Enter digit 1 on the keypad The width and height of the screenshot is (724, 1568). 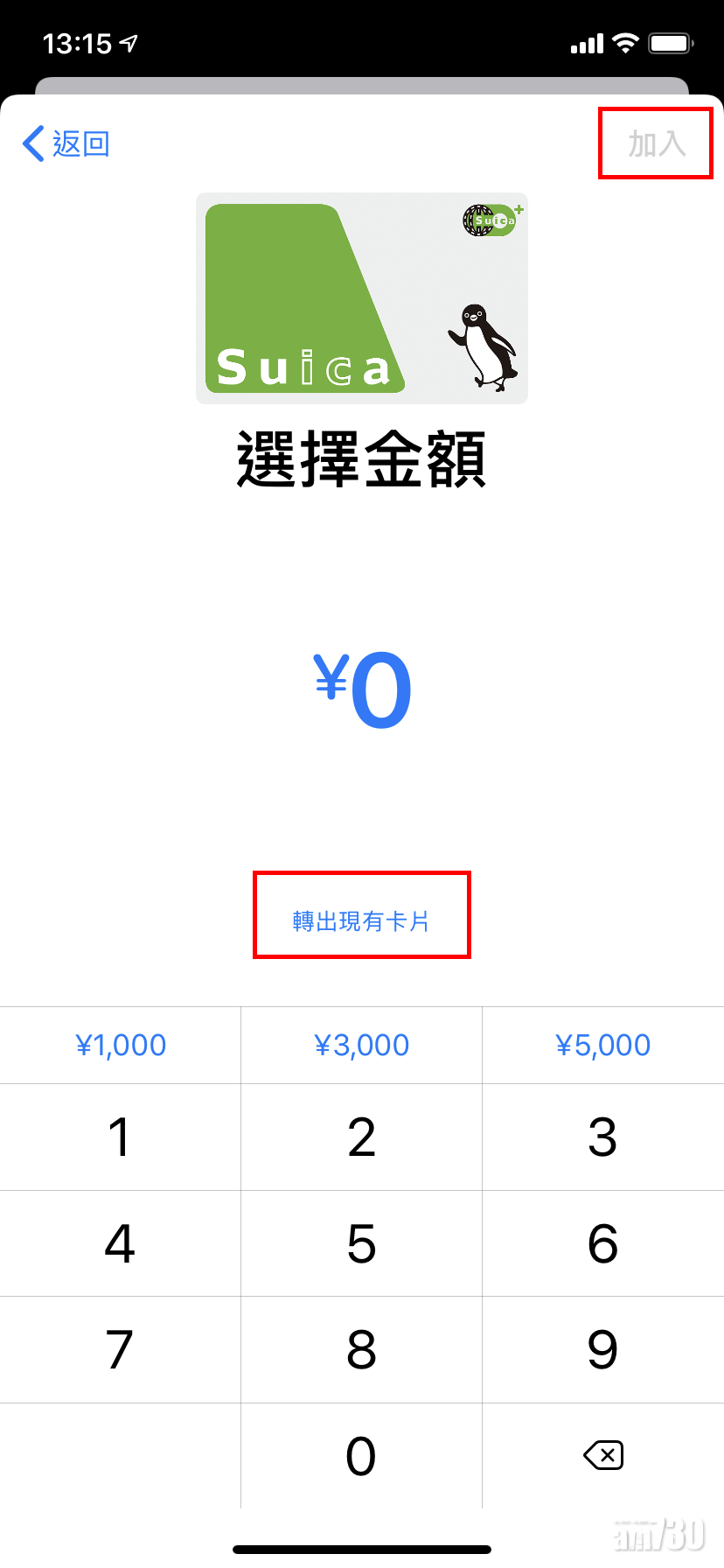121,1137
